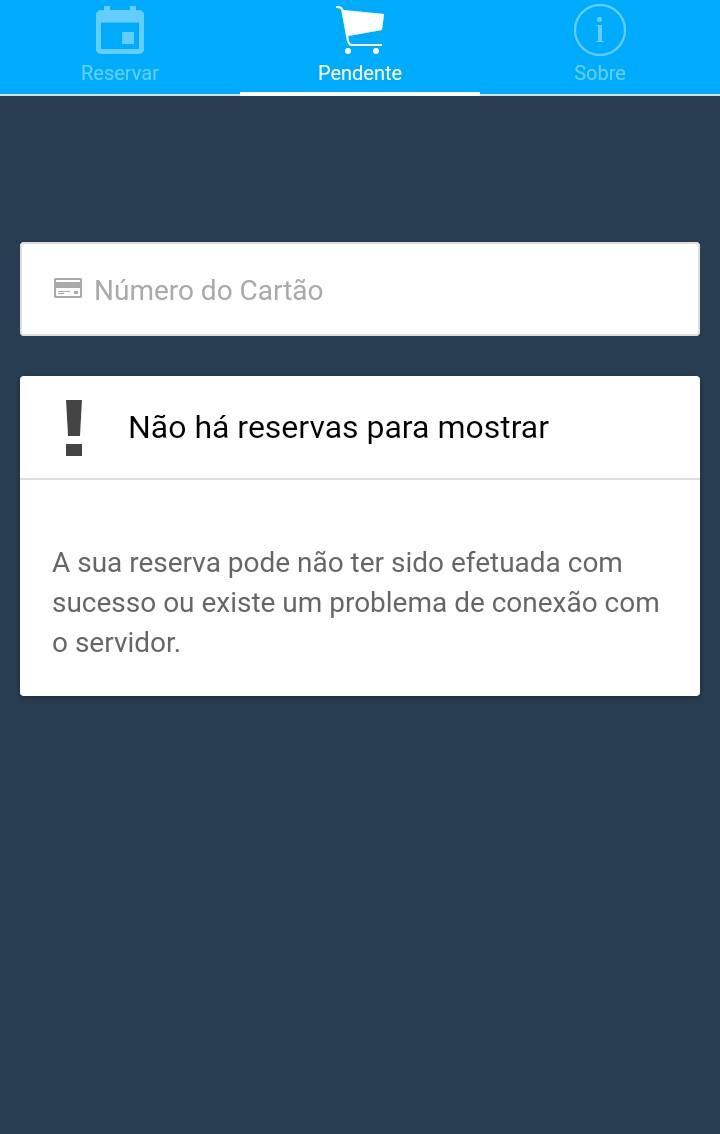Select the Pendente tab

[x=359, y=47]
